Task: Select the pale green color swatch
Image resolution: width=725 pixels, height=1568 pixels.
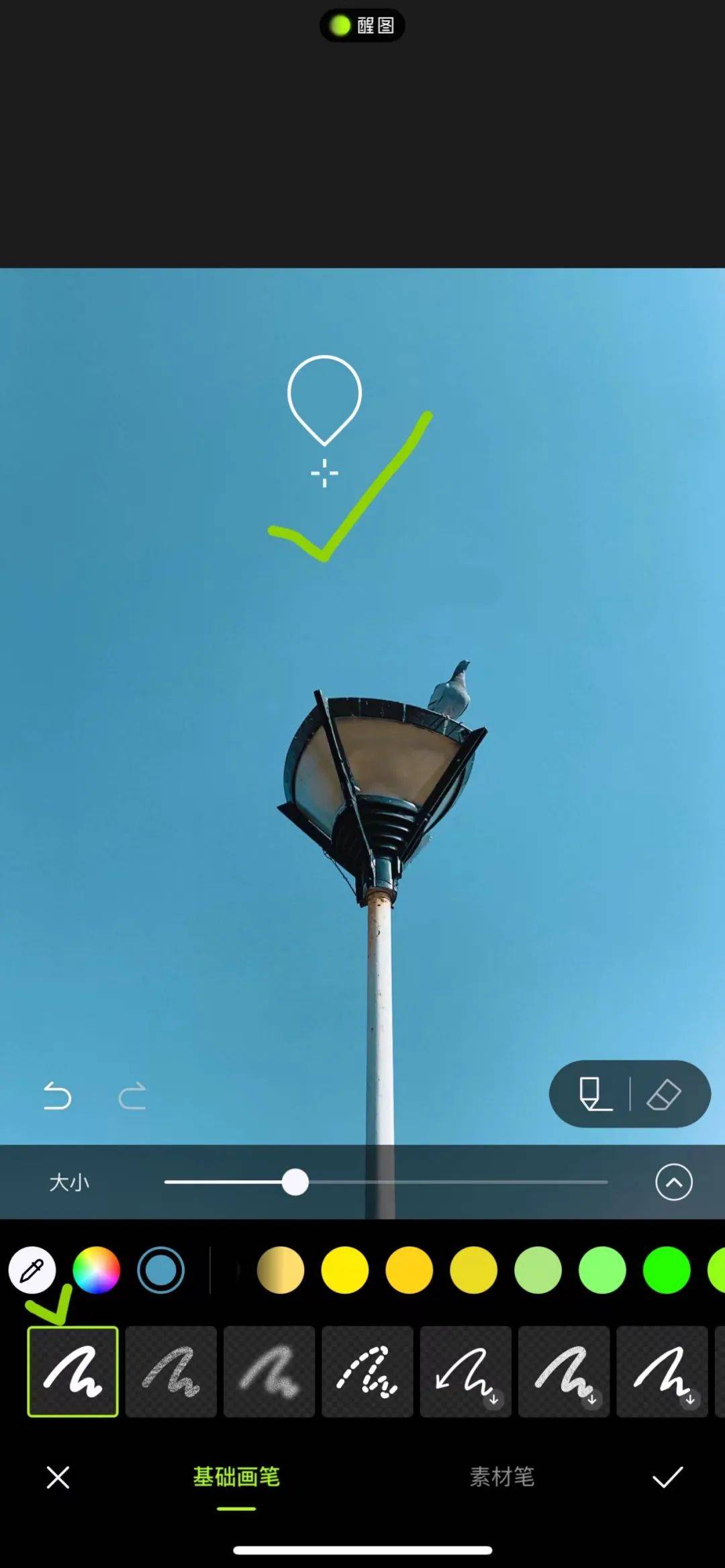Action: pyautogui.click(x=538, y=1270)
